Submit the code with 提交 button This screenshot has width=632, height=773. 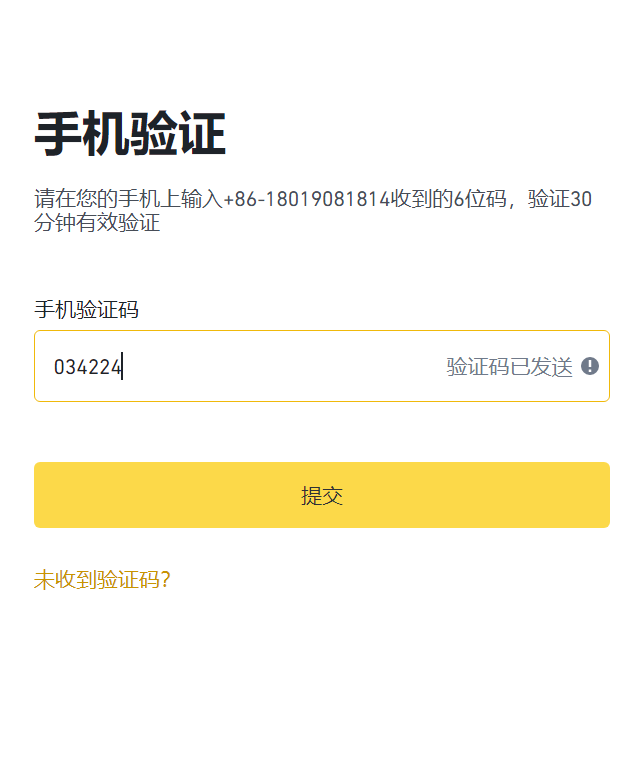click(321, 495)
